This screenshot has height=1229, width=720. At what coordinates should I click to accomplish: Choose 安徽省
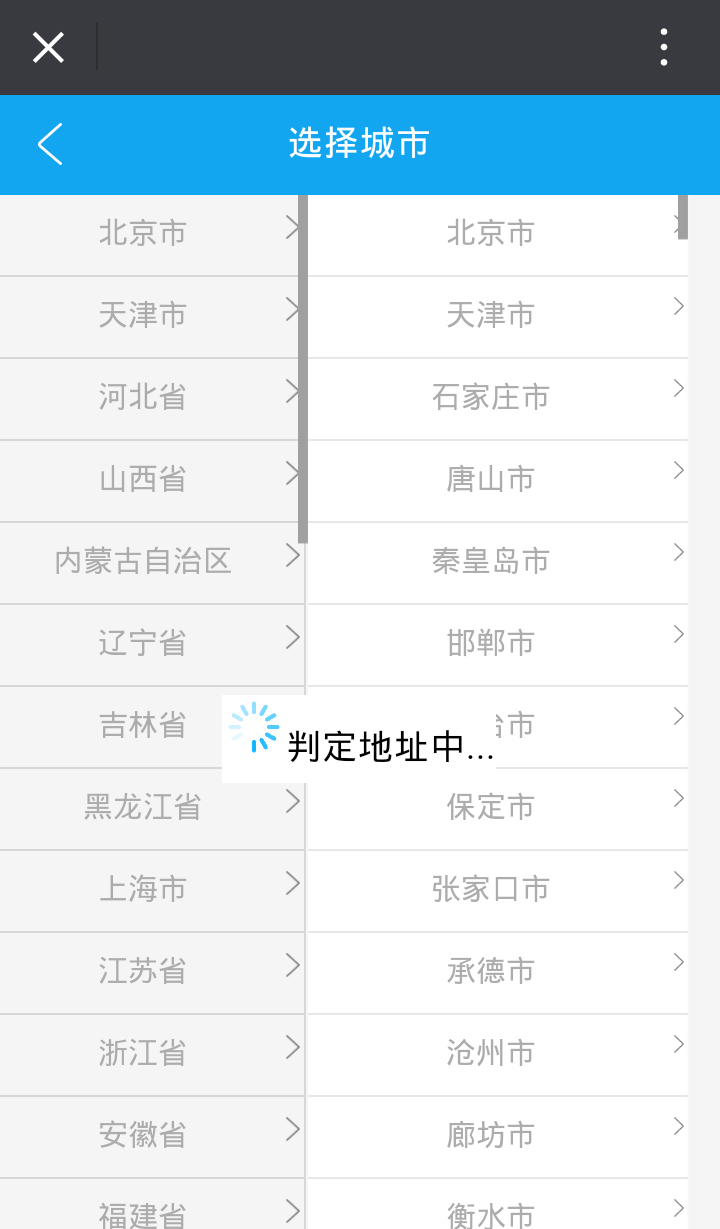tap(152, 1136)
